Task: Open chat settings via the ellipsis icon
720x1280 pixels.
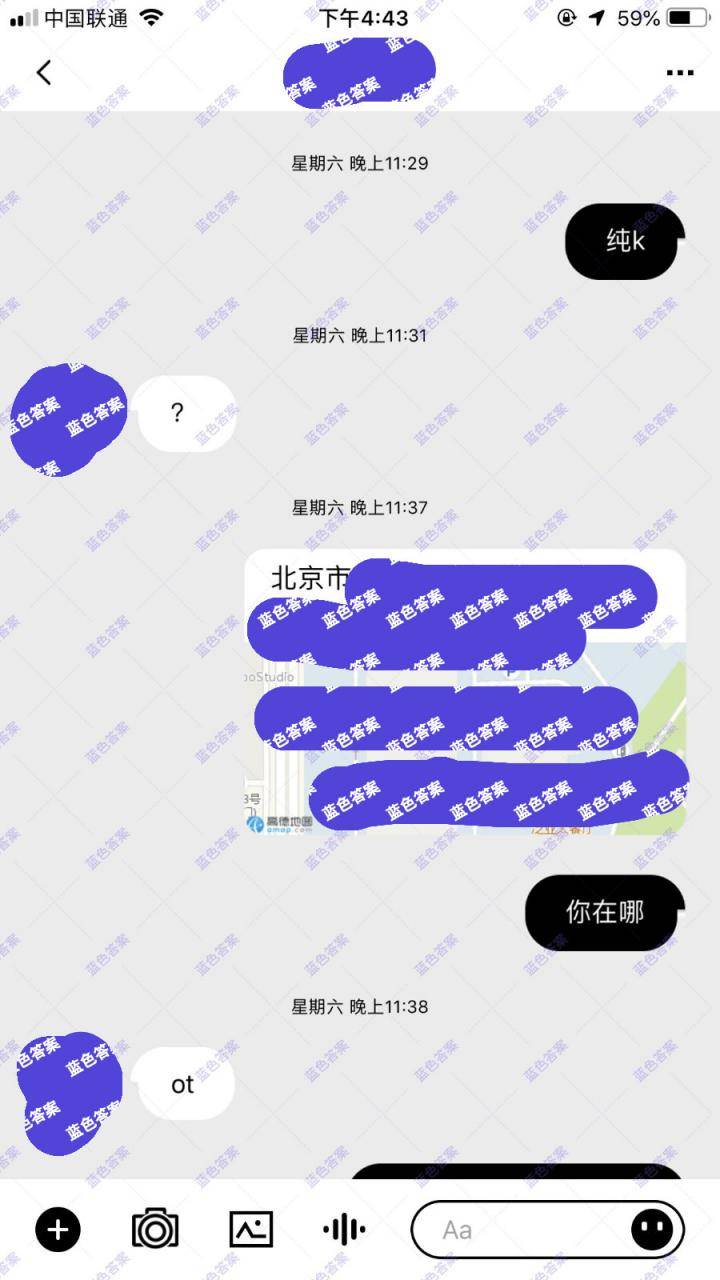Action: [678, 72]
